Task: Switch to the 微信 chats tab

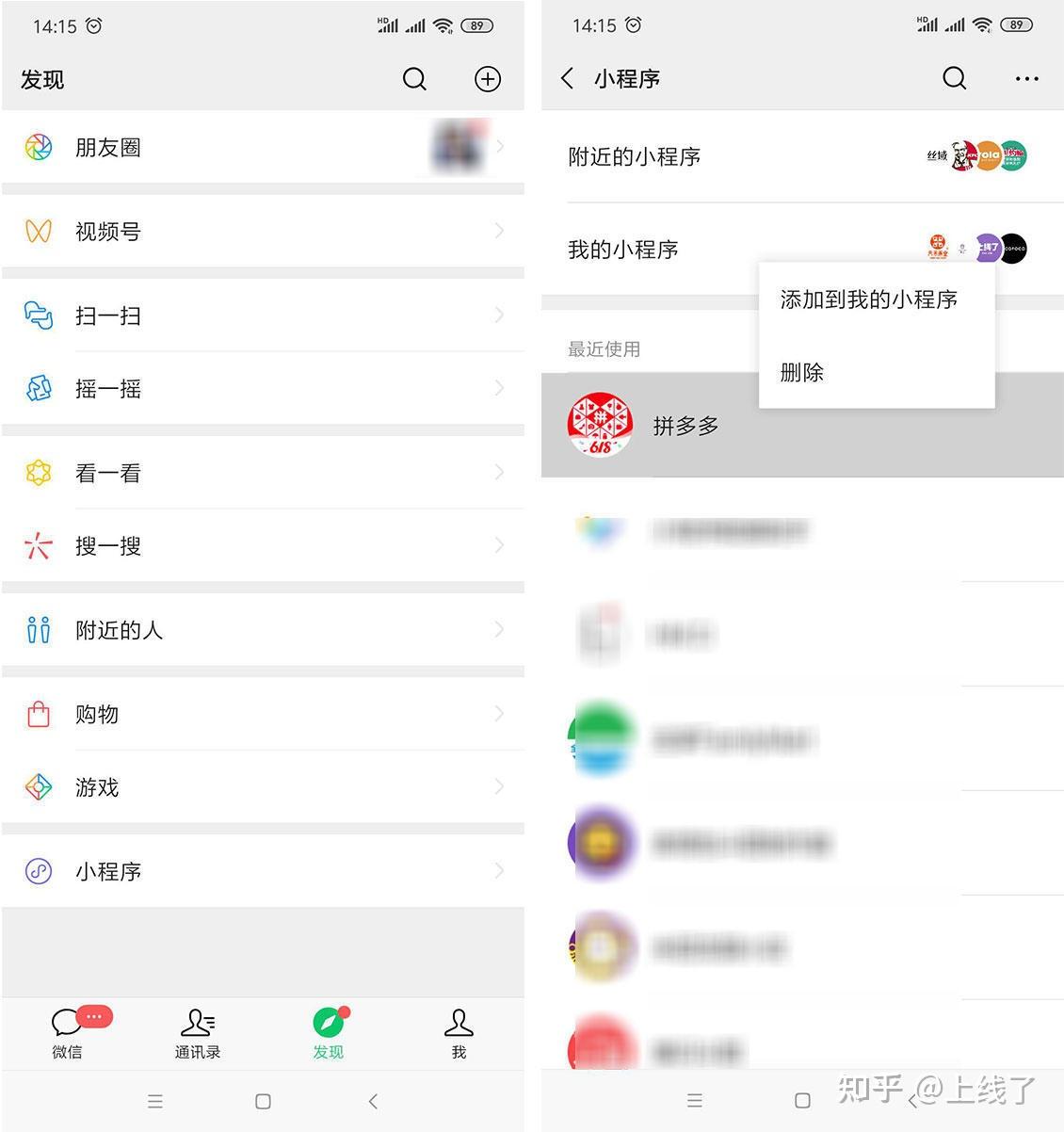Action: [68, 1032]
